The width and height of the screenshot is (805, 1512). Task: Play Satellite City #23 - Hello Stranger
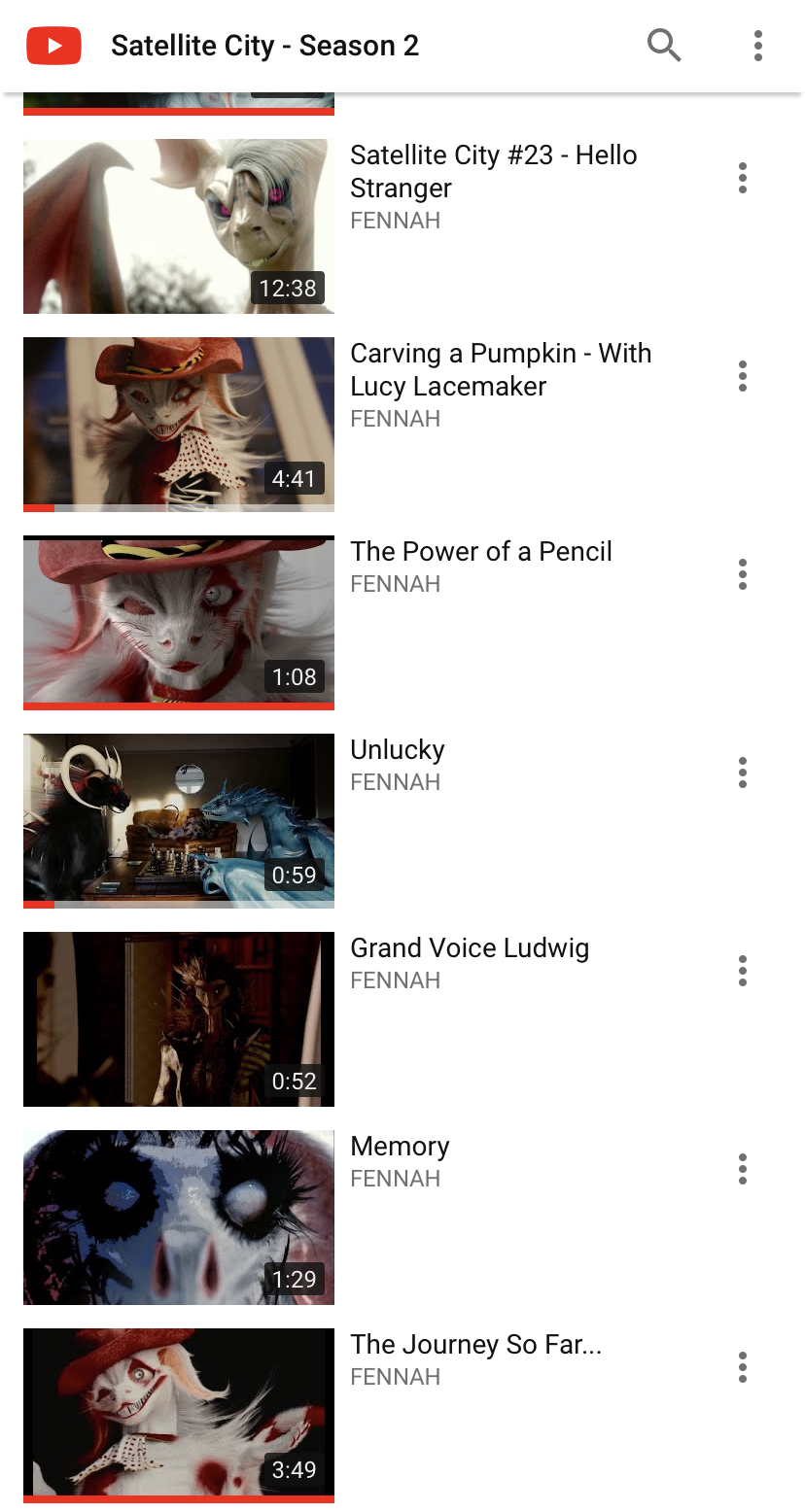tap(179, 226)
